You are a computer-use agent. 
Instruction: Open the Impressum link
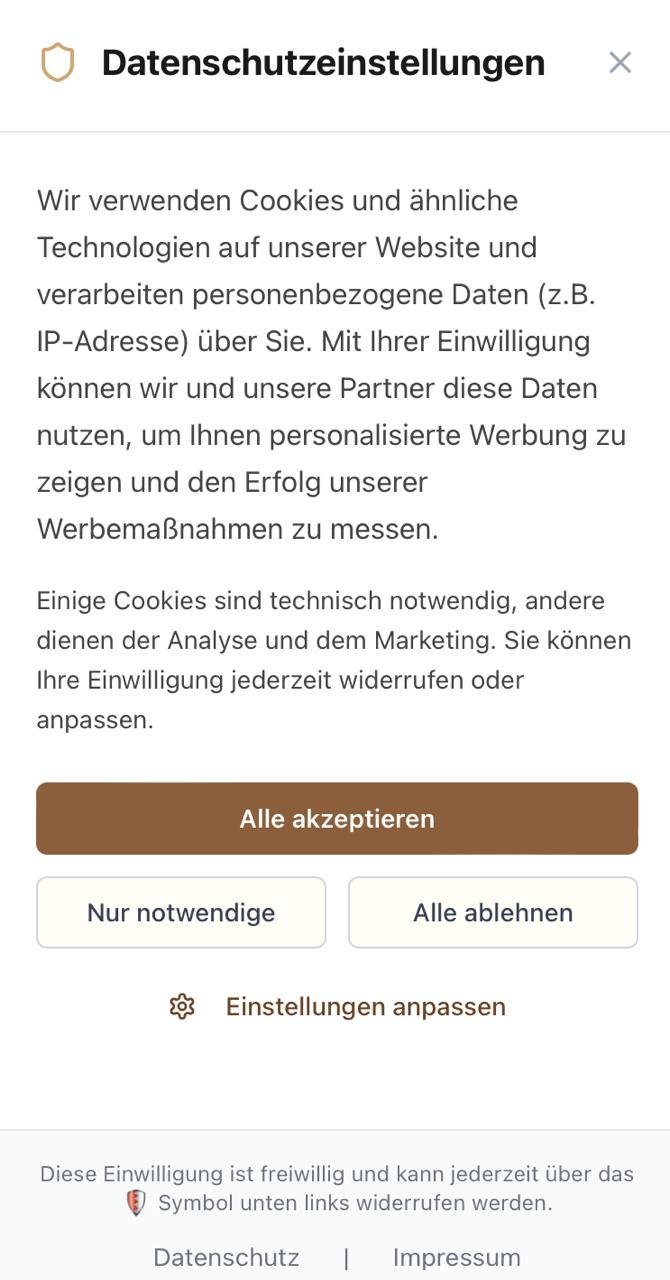click(457, 1257)
